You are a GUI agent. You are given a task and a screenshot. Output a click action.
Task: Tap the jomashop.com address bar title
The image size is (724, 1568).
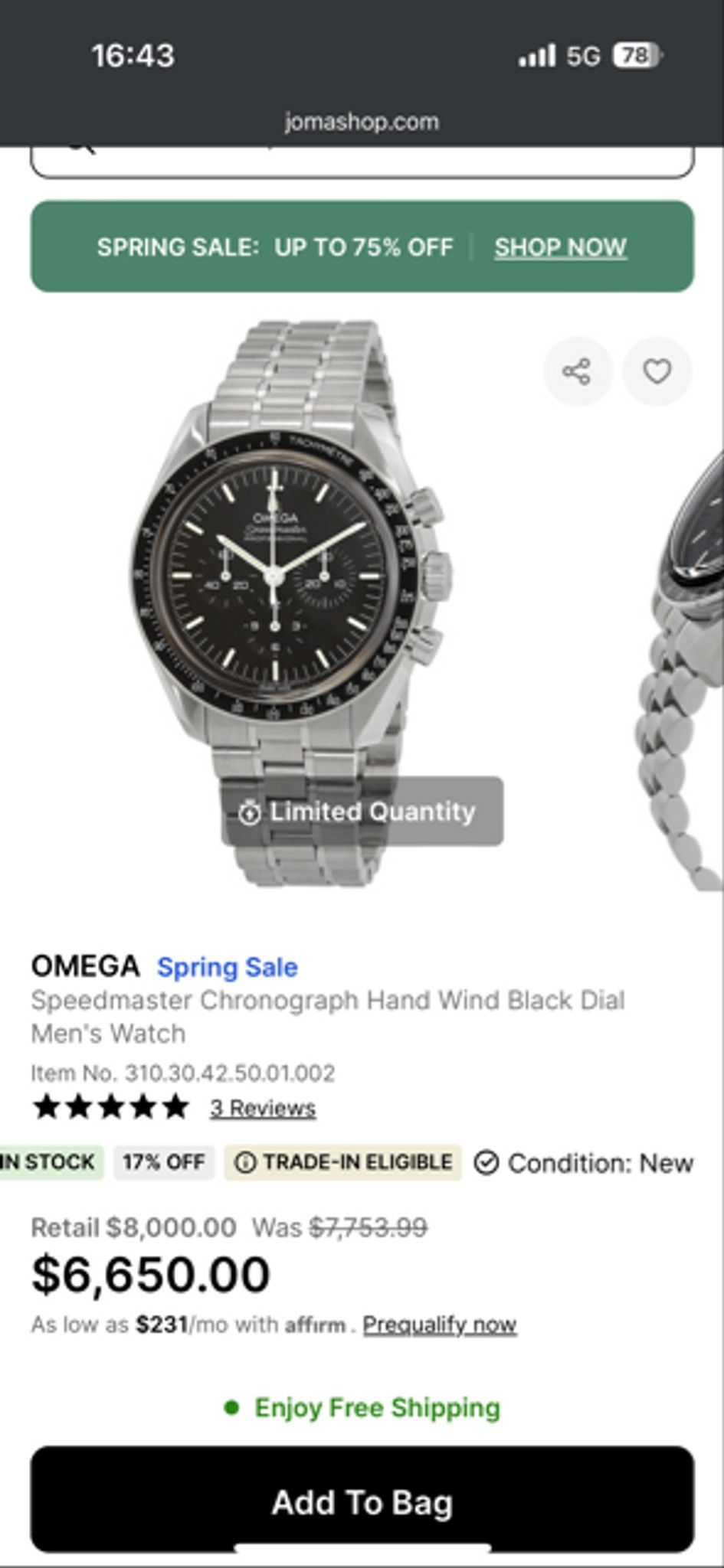click(362, 121)
